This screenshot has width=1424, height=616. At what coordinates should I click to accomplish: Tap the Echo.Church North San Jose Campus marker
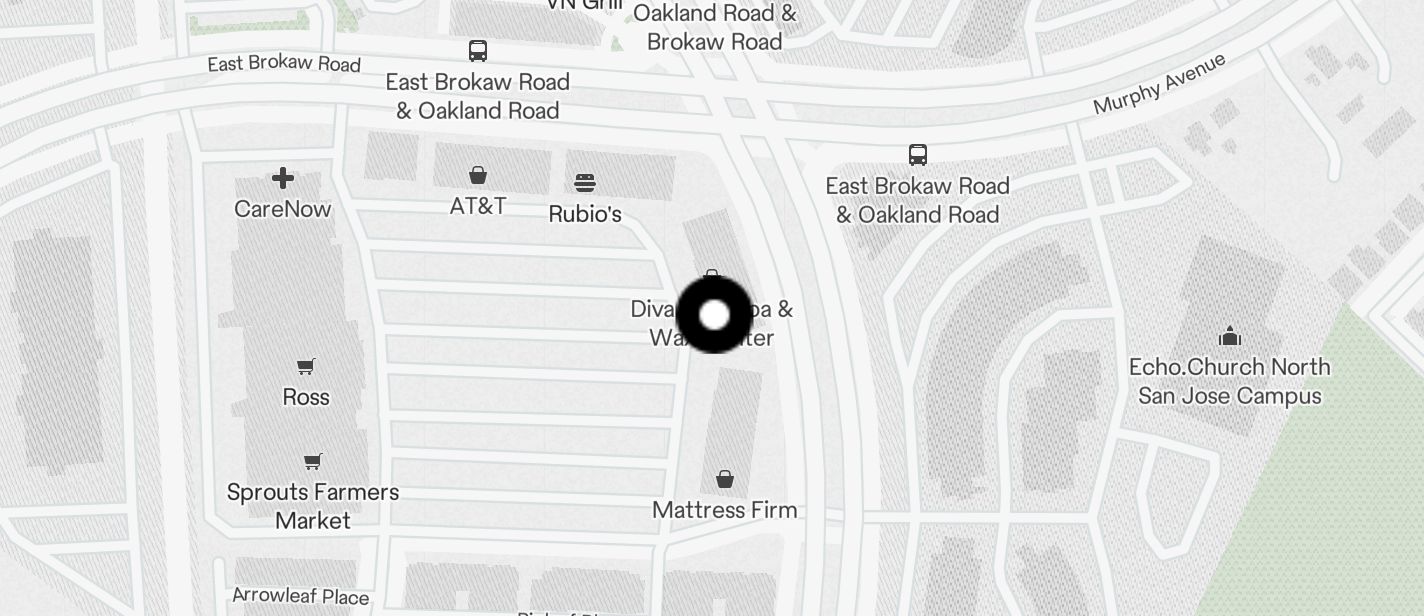(x=1230, y=337)
